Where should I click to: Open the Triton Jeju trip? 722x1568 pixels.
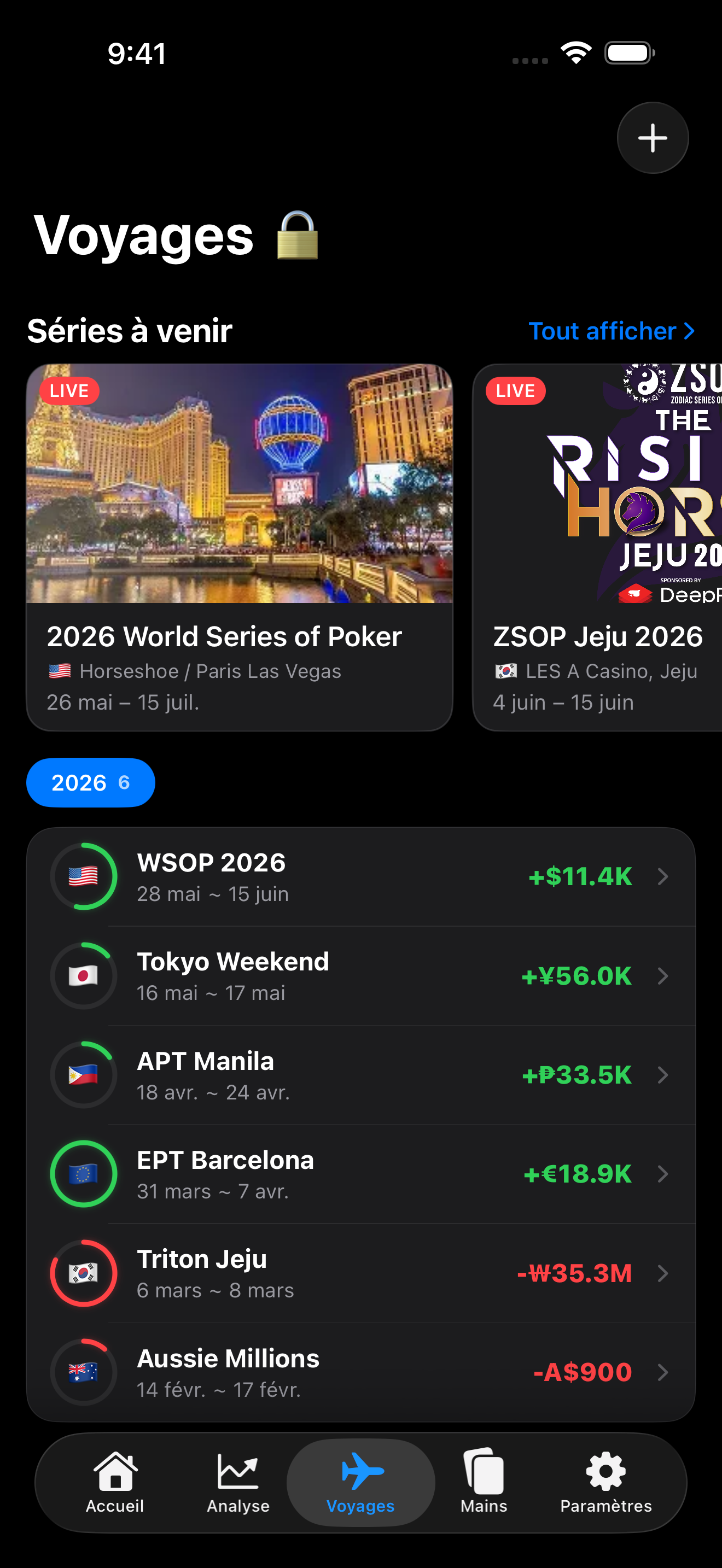[361, 1273]
